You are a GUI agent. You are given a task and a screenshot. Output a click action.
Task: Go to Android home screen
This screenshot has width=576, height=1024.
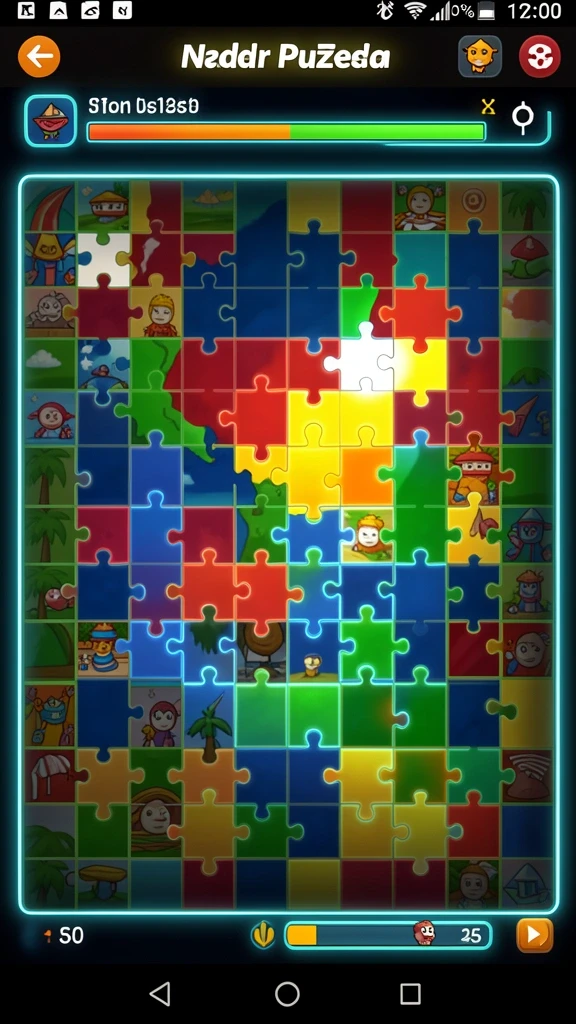[x=287, y=994]
